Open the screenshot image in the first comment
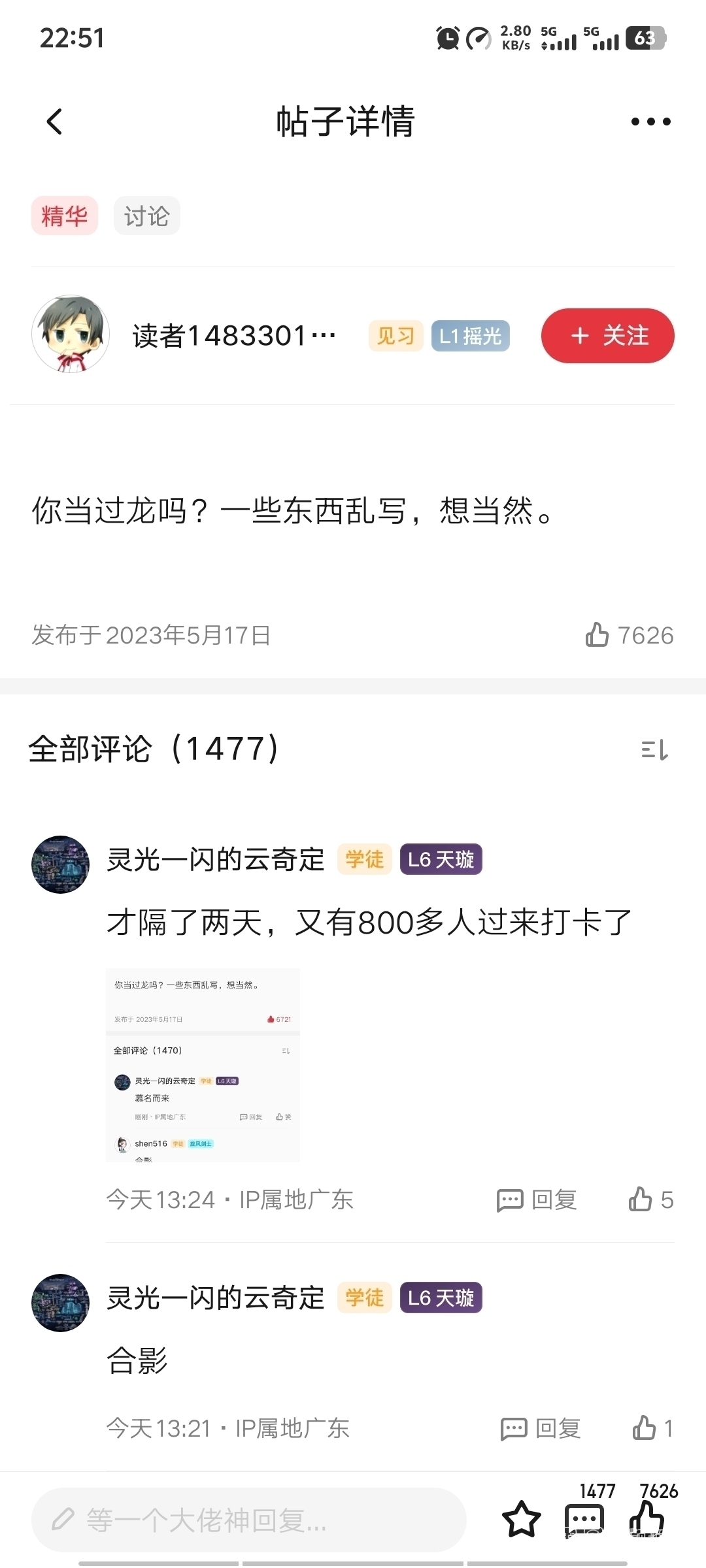The width and height of the screenshot is (706, 1568). 203,1064
